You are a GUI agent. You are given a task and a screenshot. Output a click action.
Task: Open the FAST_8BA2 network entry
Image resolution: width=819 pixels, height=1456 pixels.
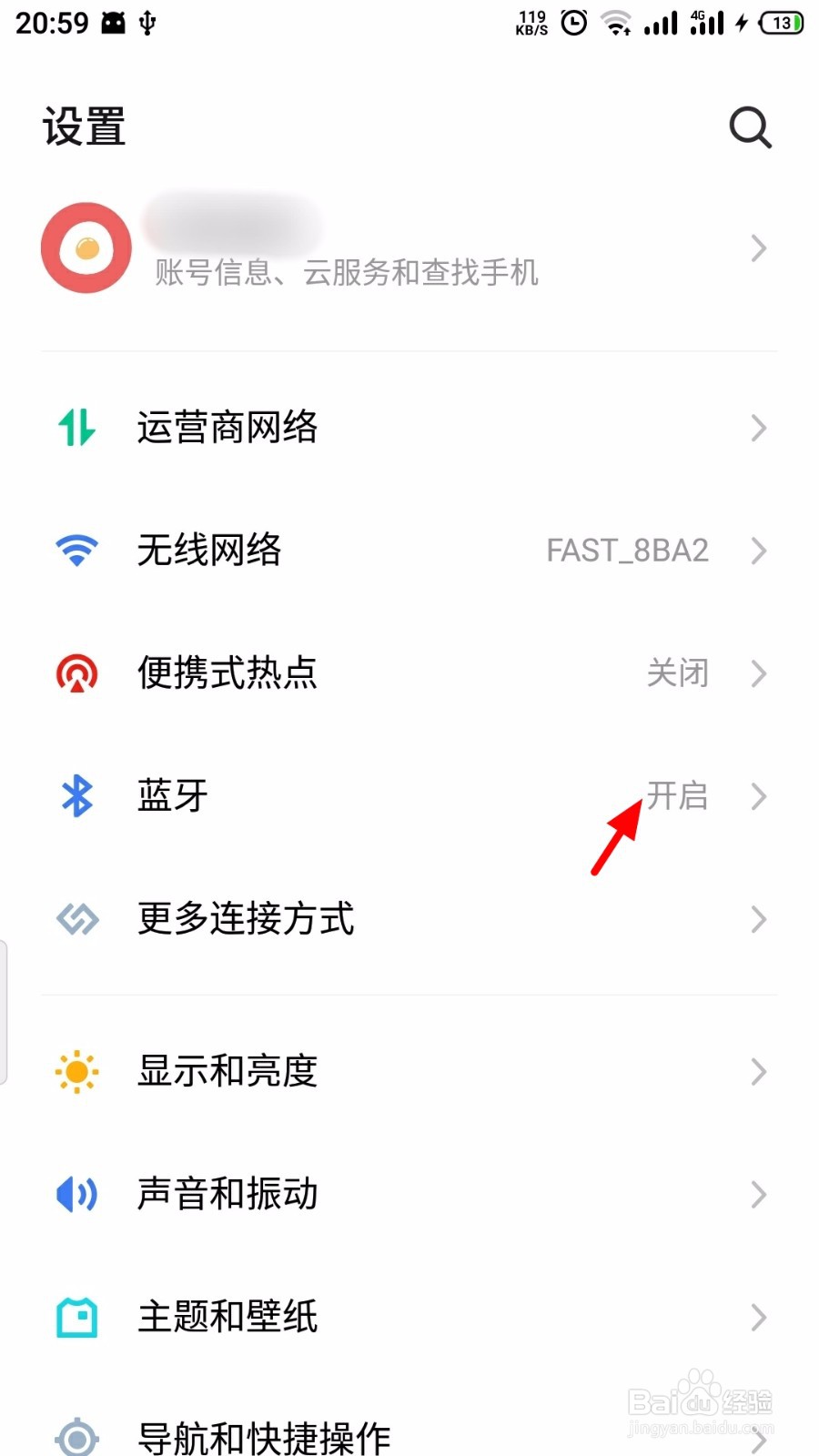point(626,550)
